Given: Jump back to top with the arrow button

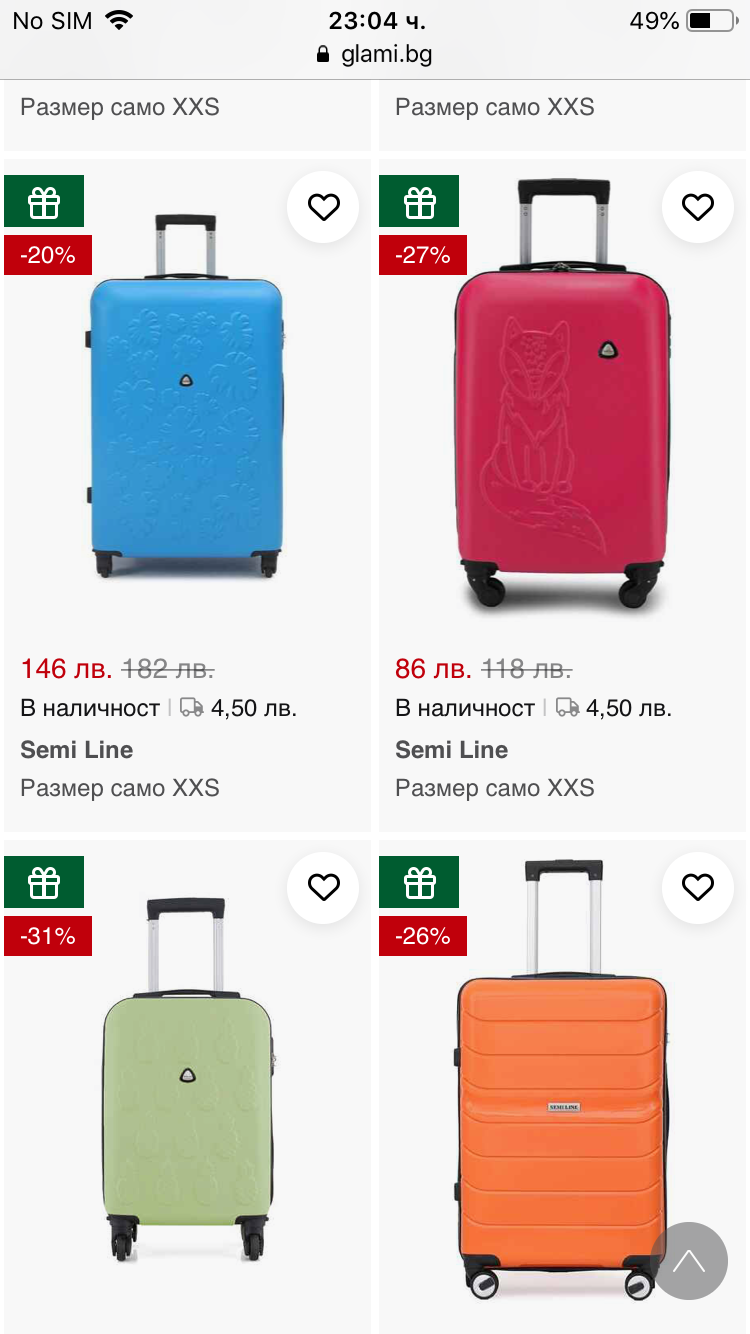Looking at the screenshot, I should click(689, 1261).
